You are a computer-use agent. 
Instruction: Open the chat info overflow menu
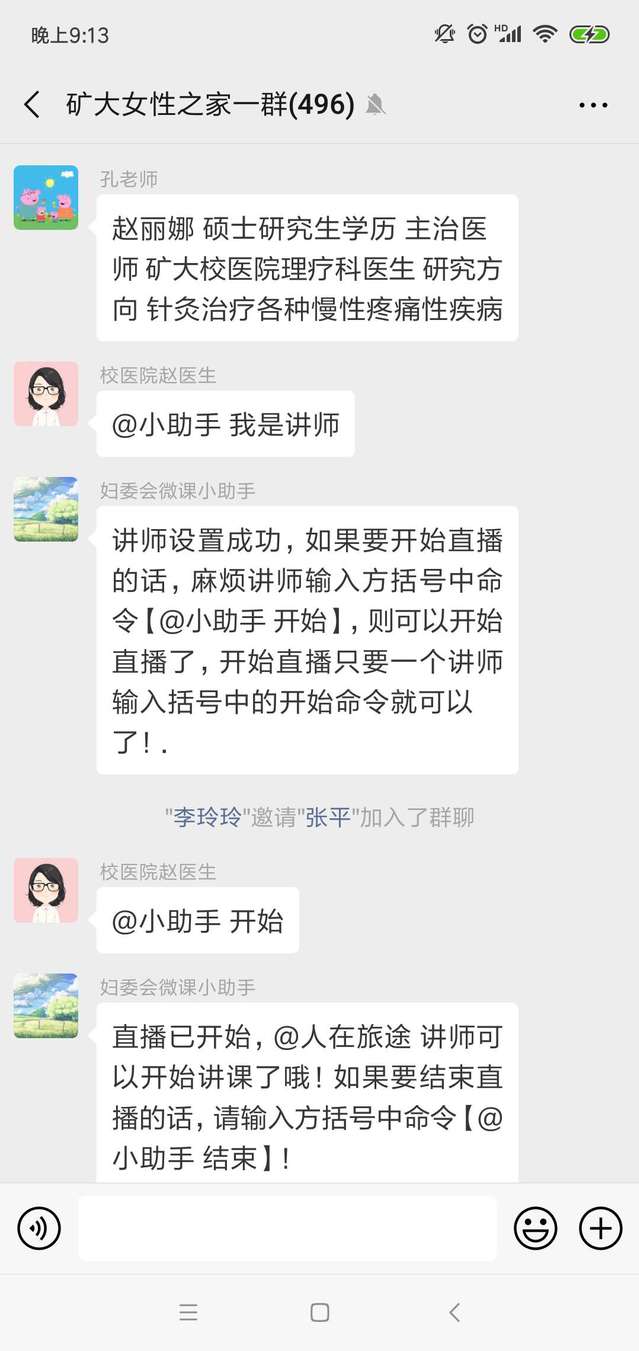coord(593,104)
